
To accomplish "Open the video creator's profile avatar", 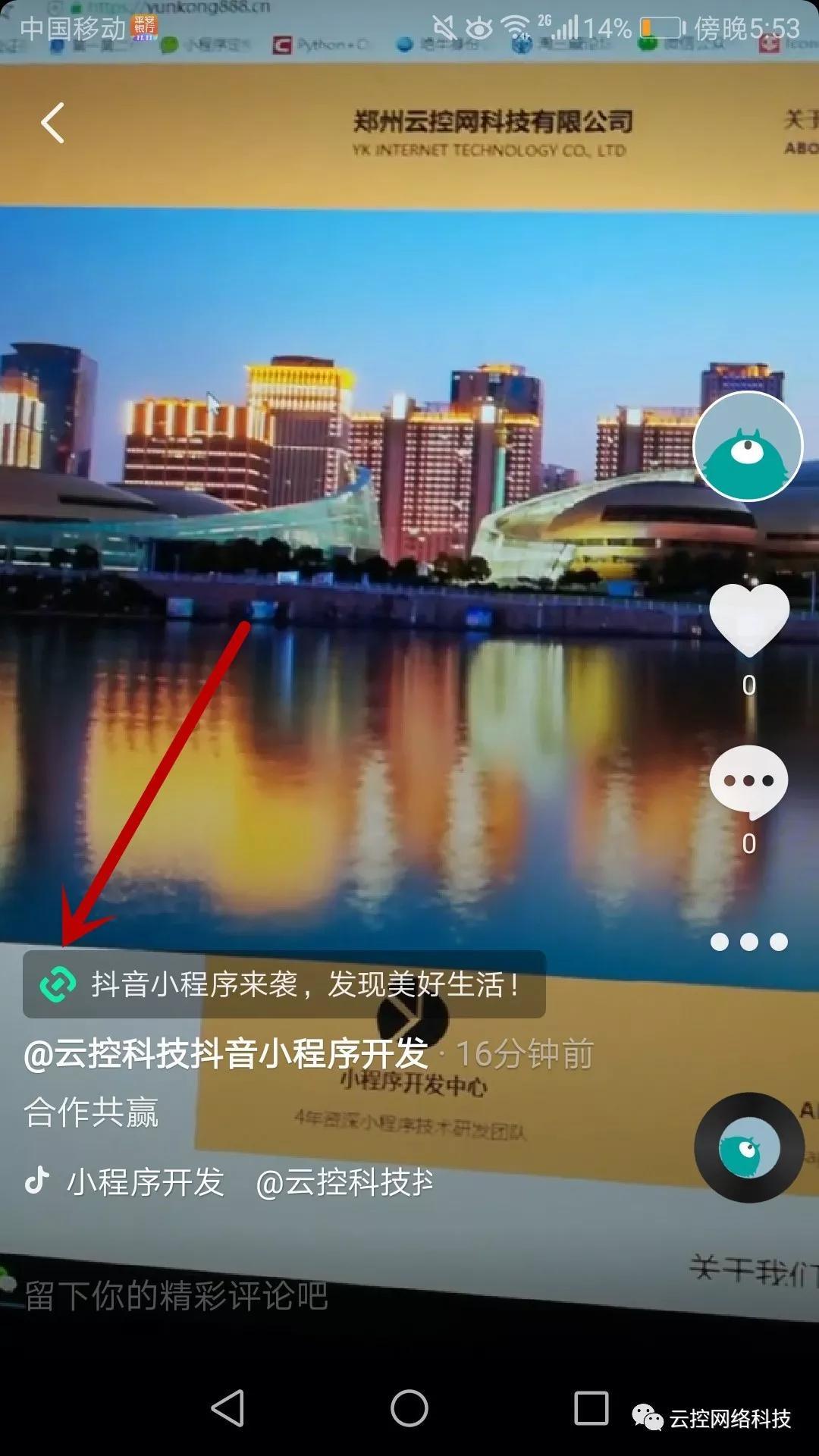I will coord(748,447).
